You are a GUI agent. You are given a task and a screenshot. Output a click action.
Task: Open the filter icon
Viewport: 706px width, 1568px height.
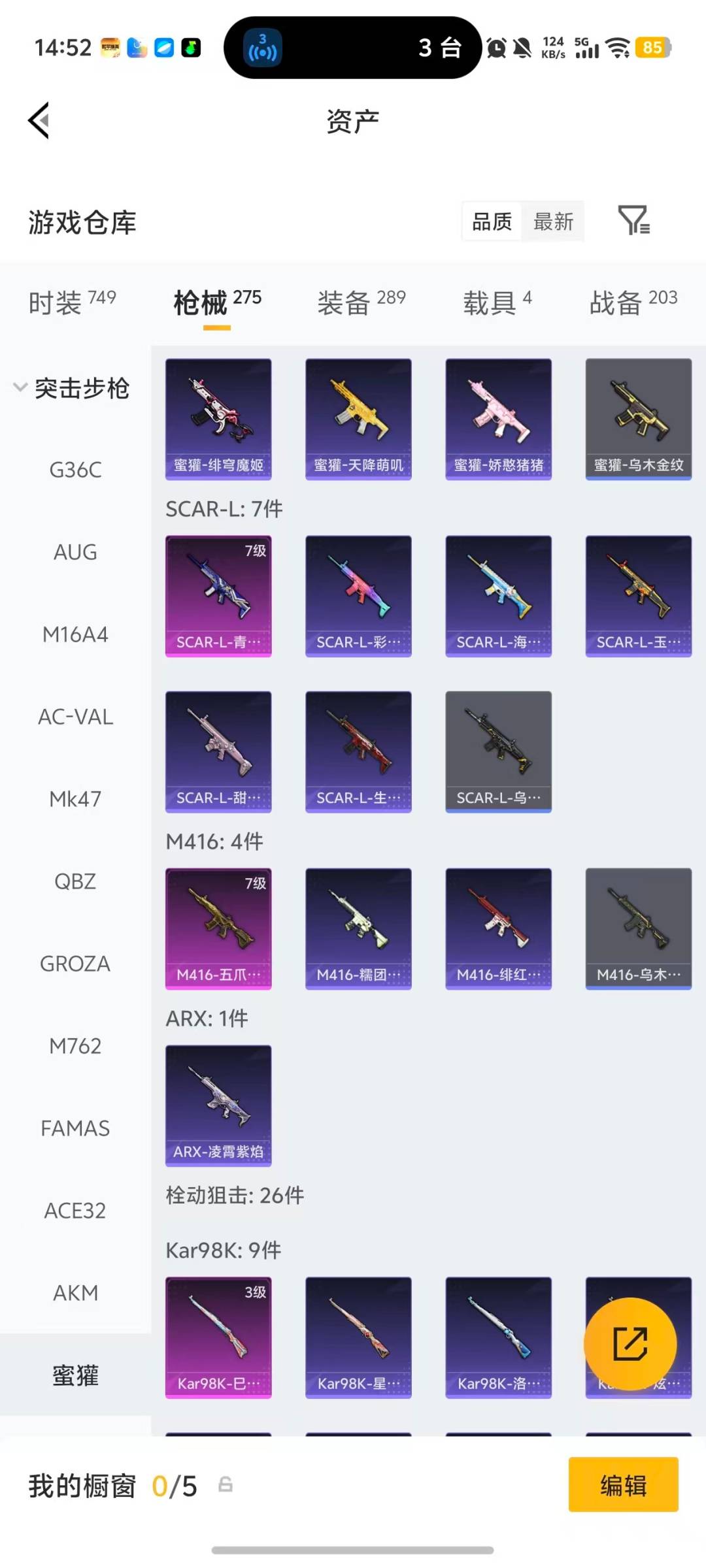(x=633, y=220)
